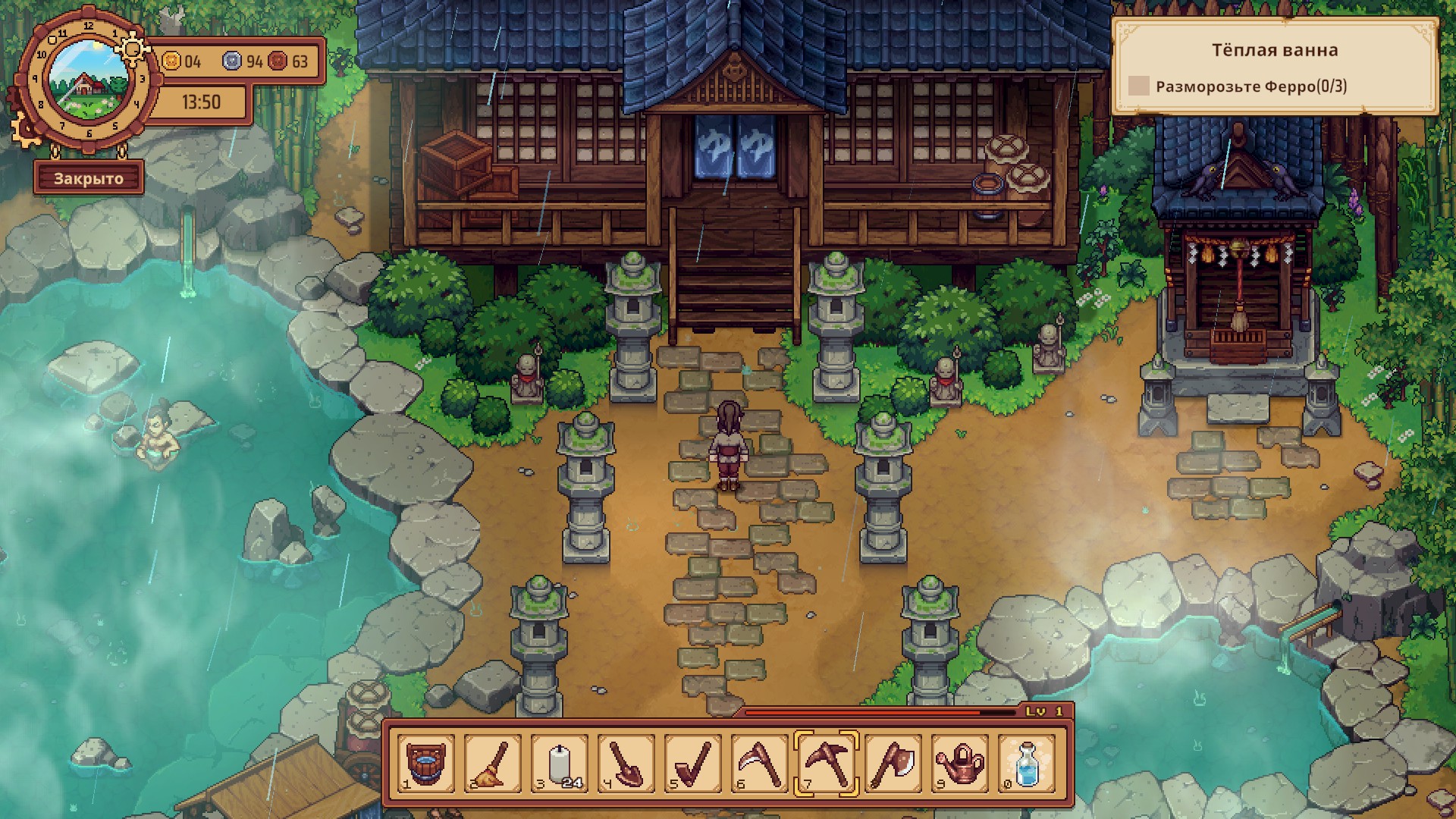Select the water bucket in slot 1
This screenshot has height=819, width=1456.
(425, 763)
